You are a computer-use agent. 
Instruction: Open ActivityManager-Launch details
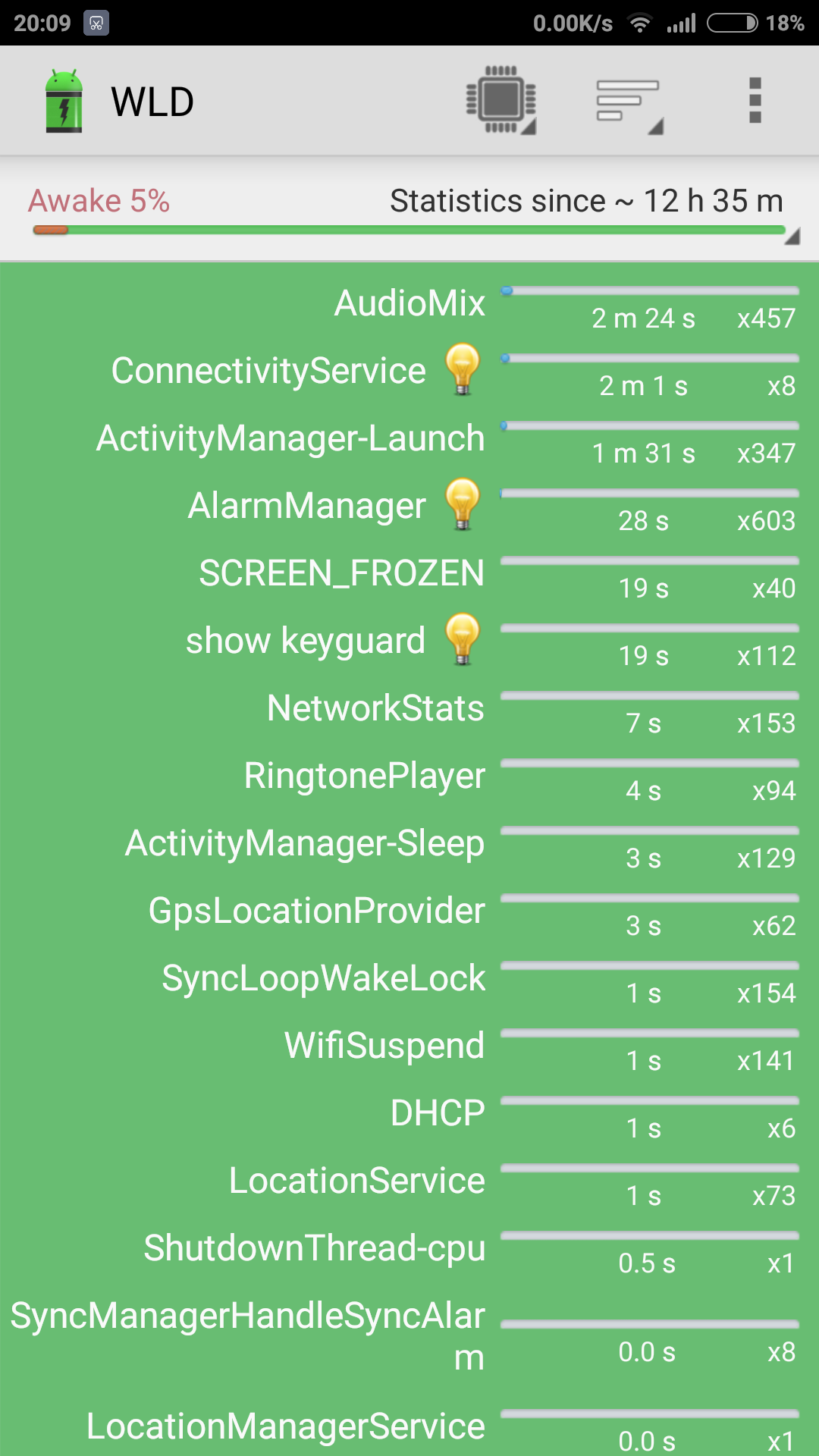[x=409, y=438]
